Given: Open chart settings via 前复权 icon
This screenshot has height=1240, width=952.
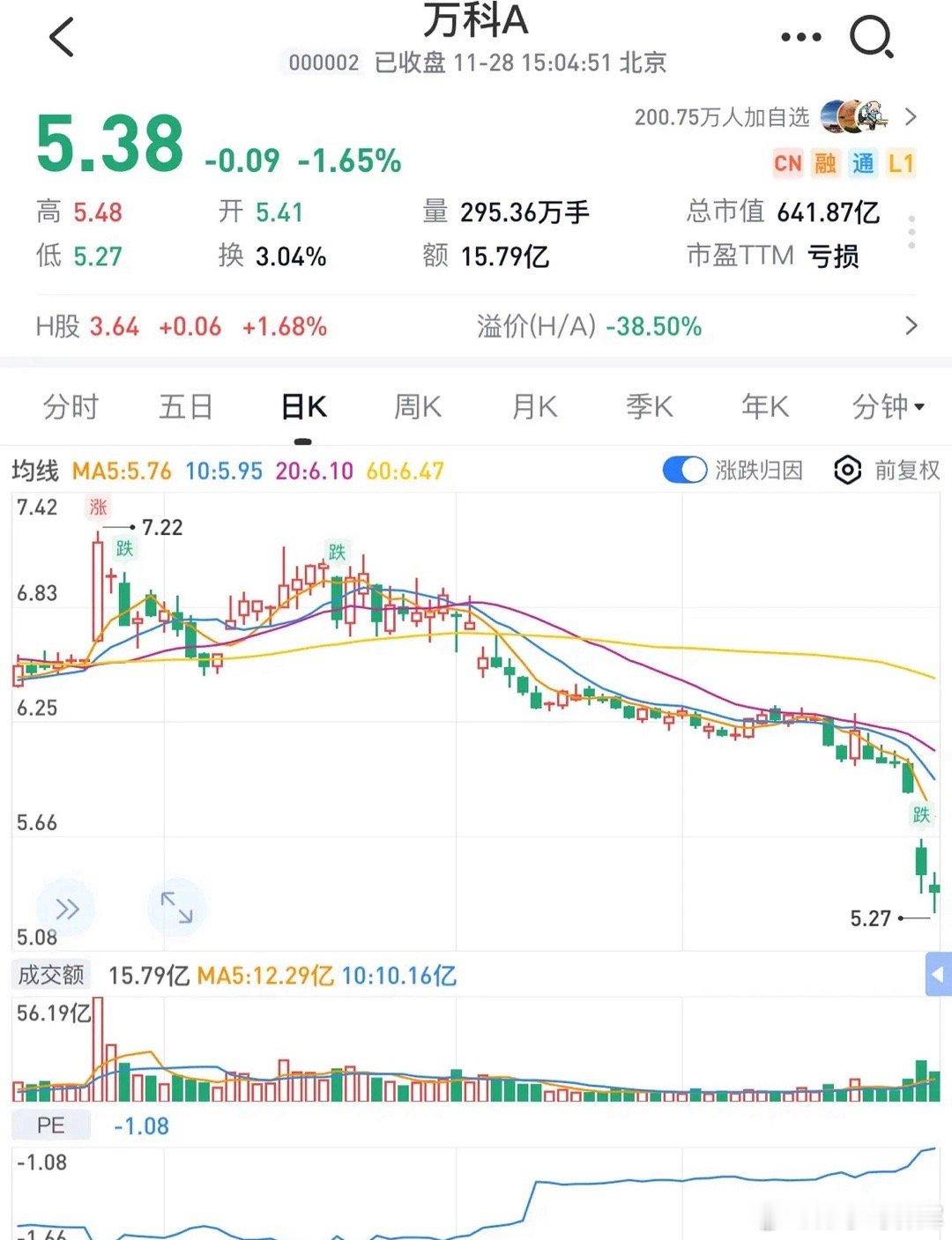Looking at the screenshot, I should point(847,471).
